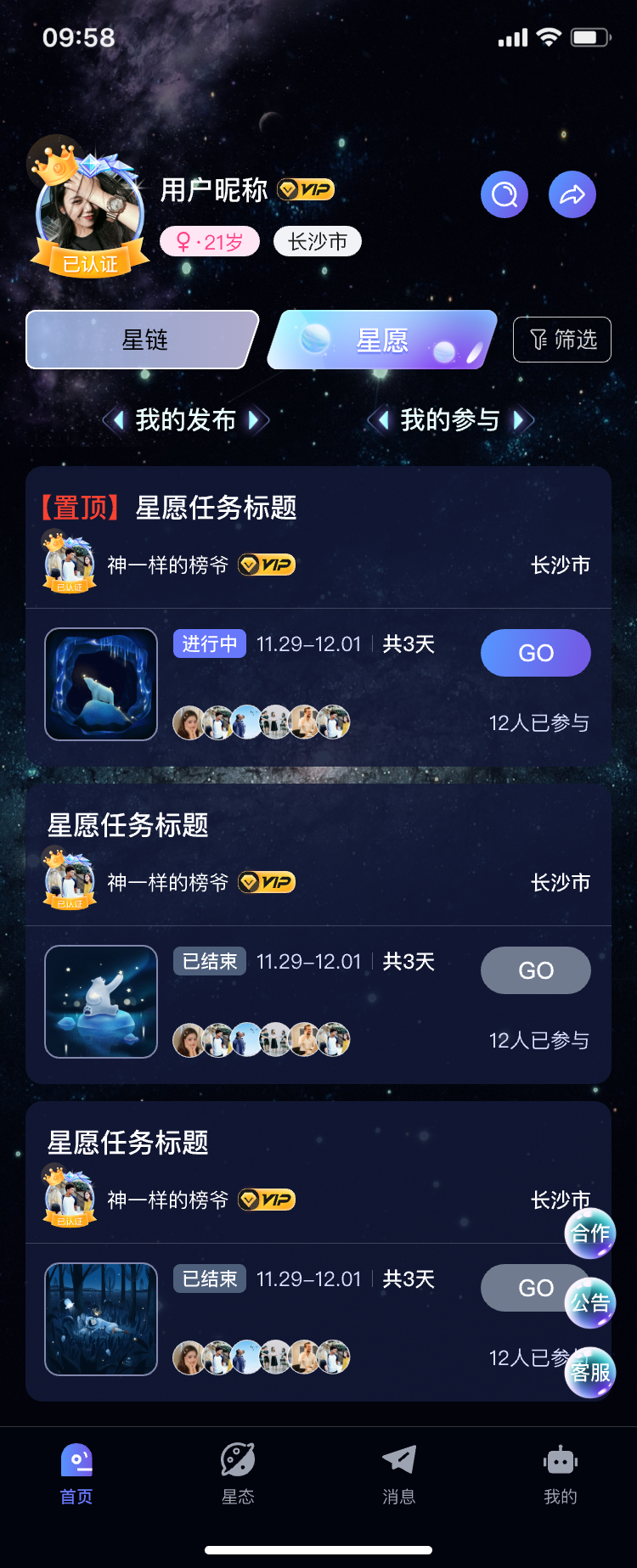Go to the 首页 tab
The width and height of the screenshot is (637, 1568).
click(76, 1474)
